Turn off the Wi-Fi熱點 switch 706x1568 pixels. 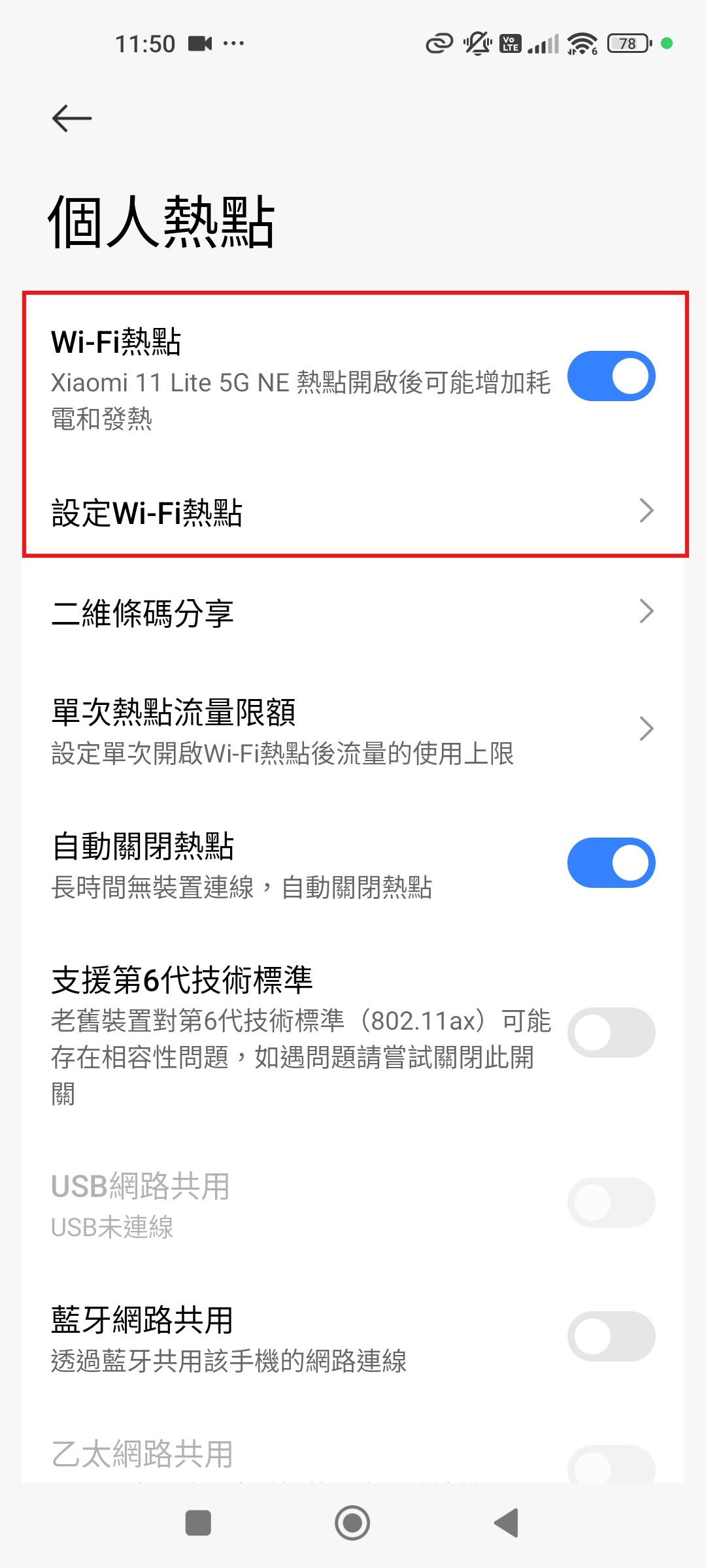pyautogui.click(x=611, y=376)
